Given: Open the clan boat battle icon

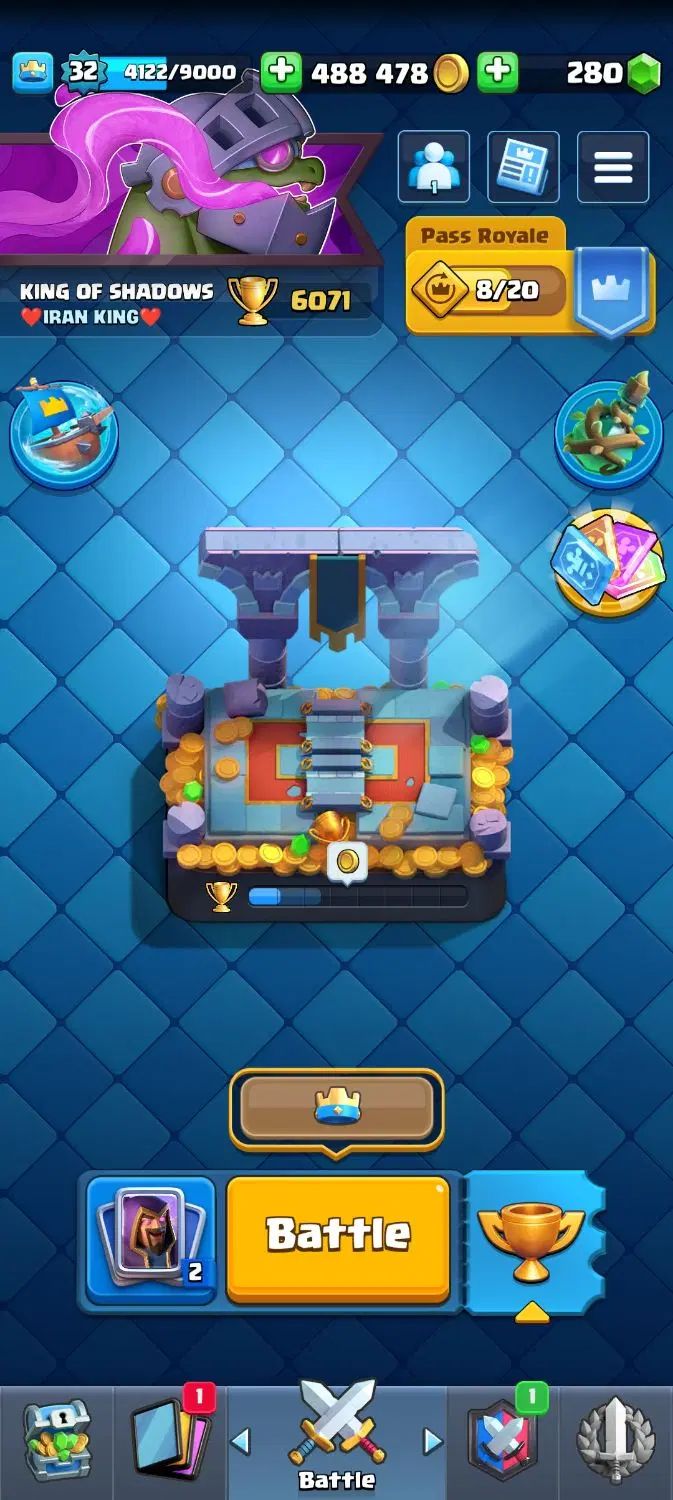Looking at the screenshot, I should pos(62,432).
